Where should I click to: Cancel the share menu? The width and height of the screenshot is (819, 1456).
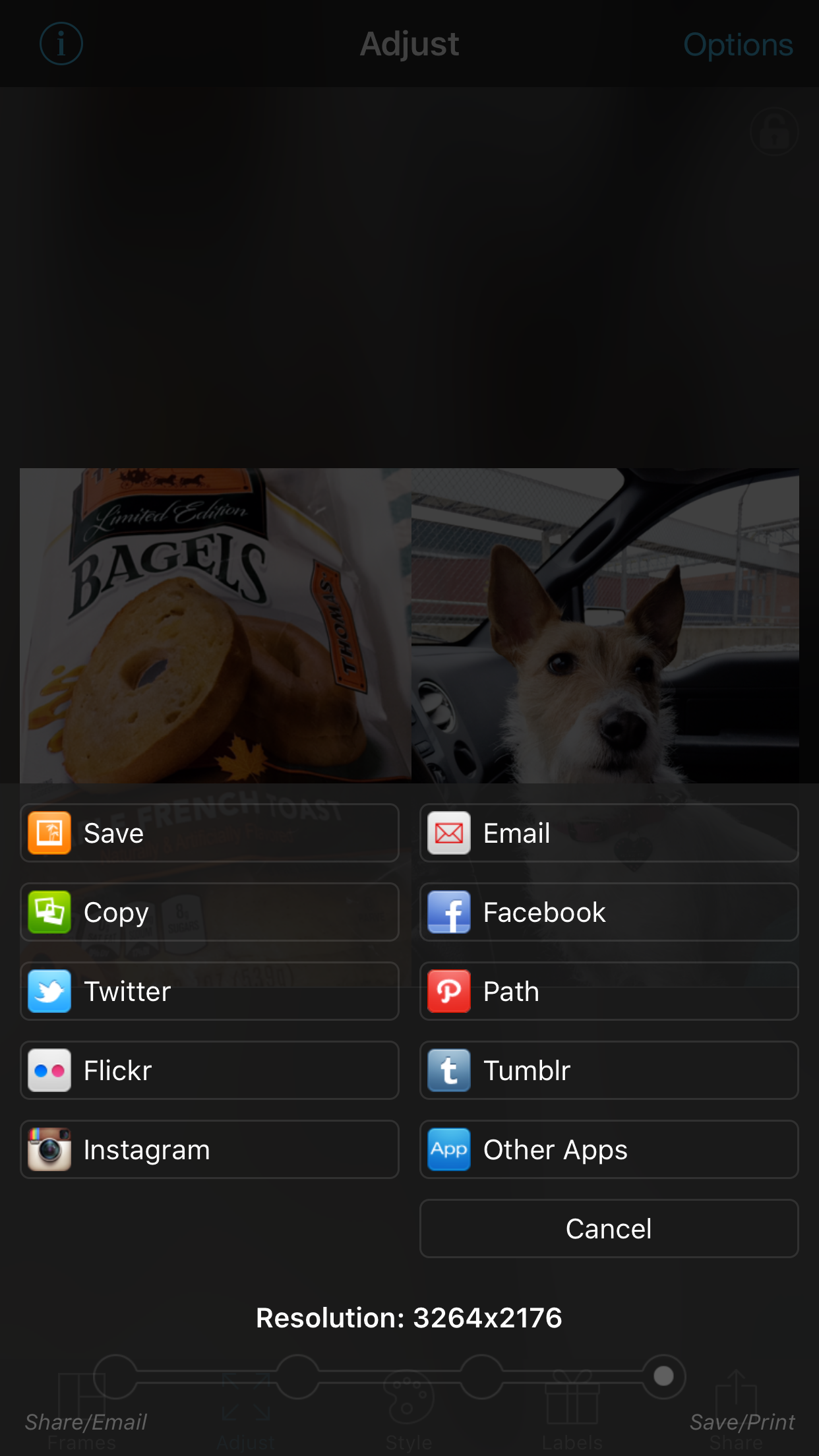(x=609, y=1228)
